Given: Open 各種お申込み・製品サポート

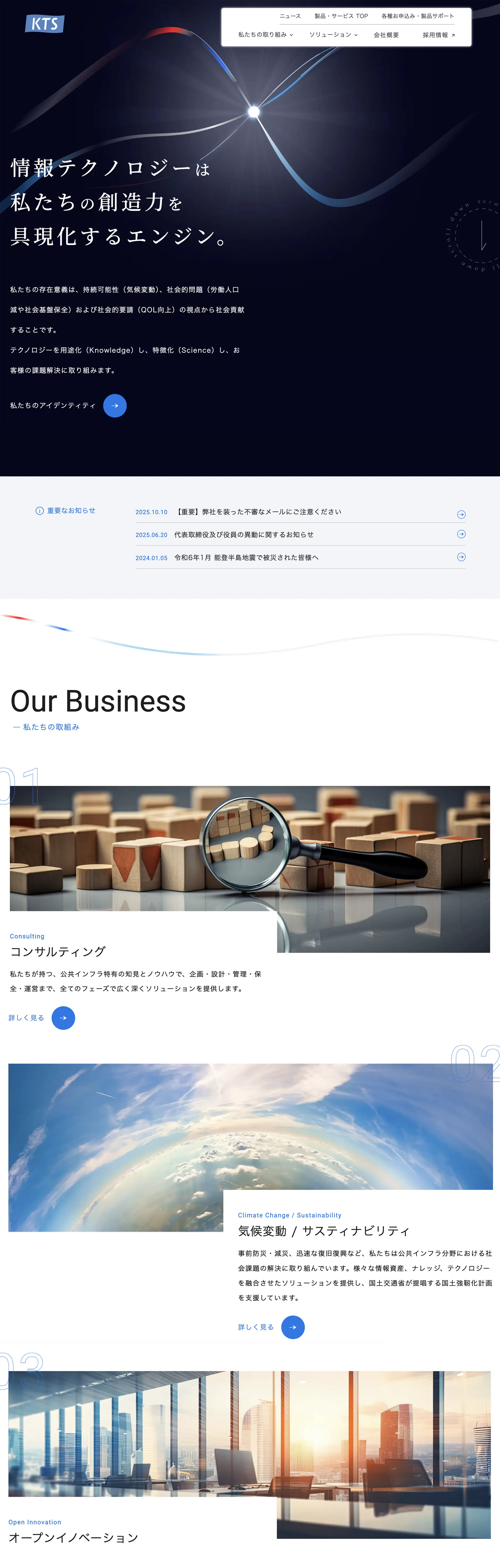Looking at the screenshot, I should (x=417, y=16).
